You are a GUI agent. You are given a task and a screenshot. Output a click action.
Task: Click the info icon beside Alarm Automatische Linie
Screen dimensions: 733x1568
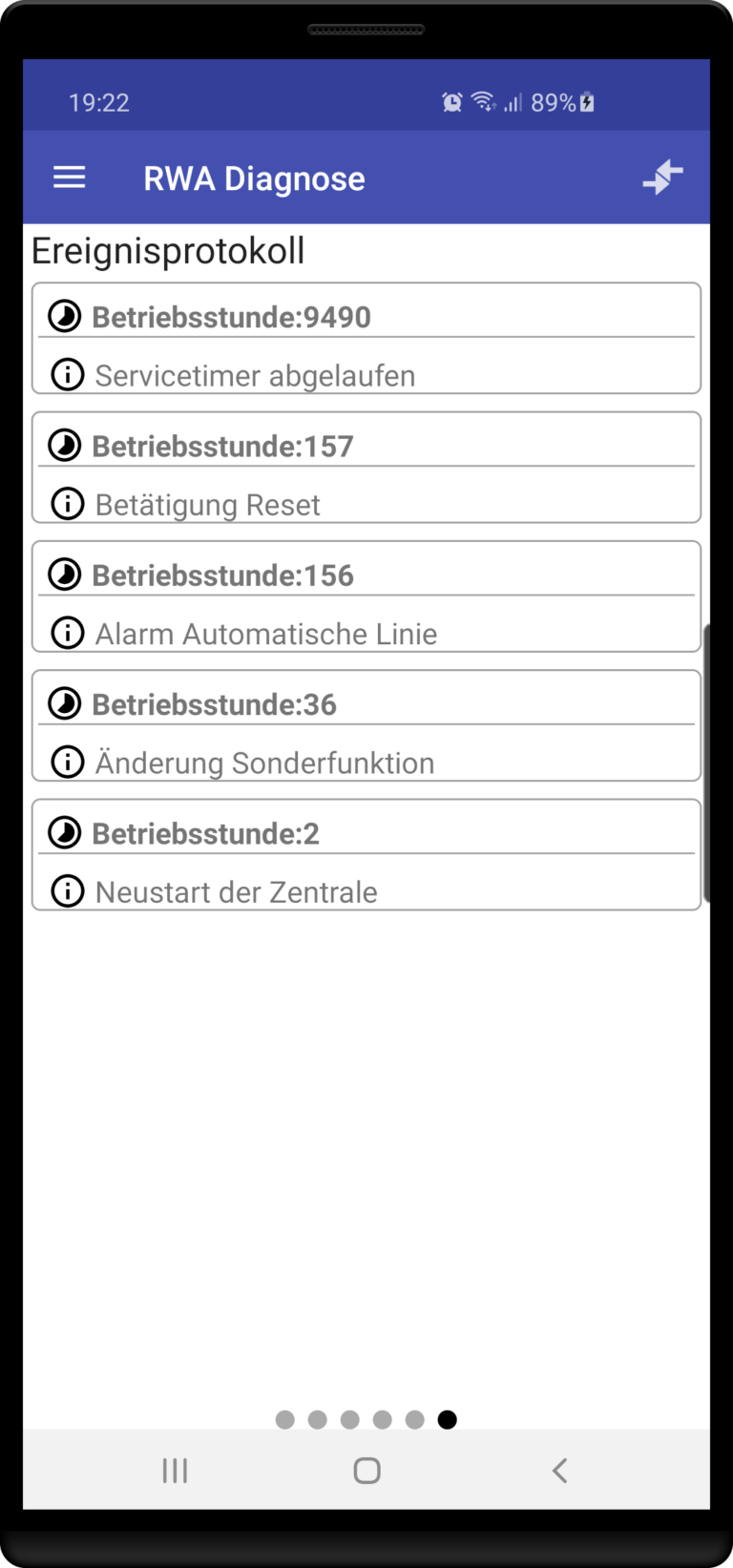click(67, 633)
